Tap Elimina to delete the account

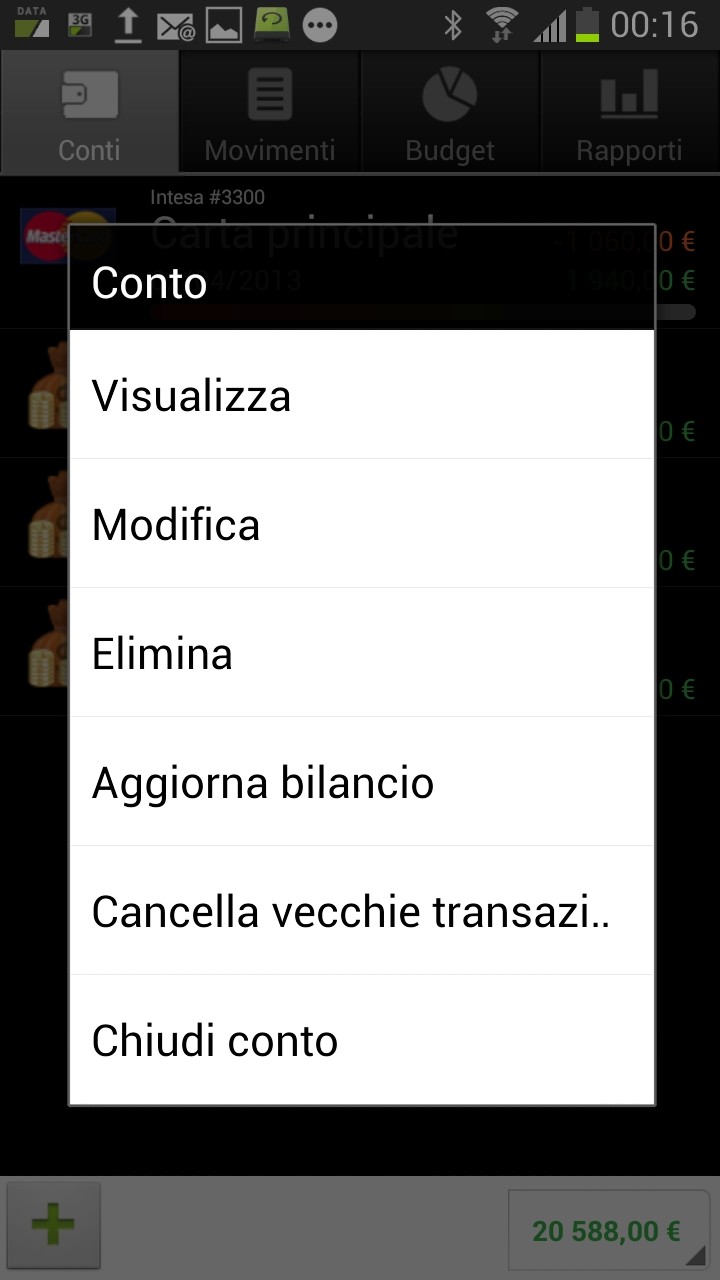(361, 653)
